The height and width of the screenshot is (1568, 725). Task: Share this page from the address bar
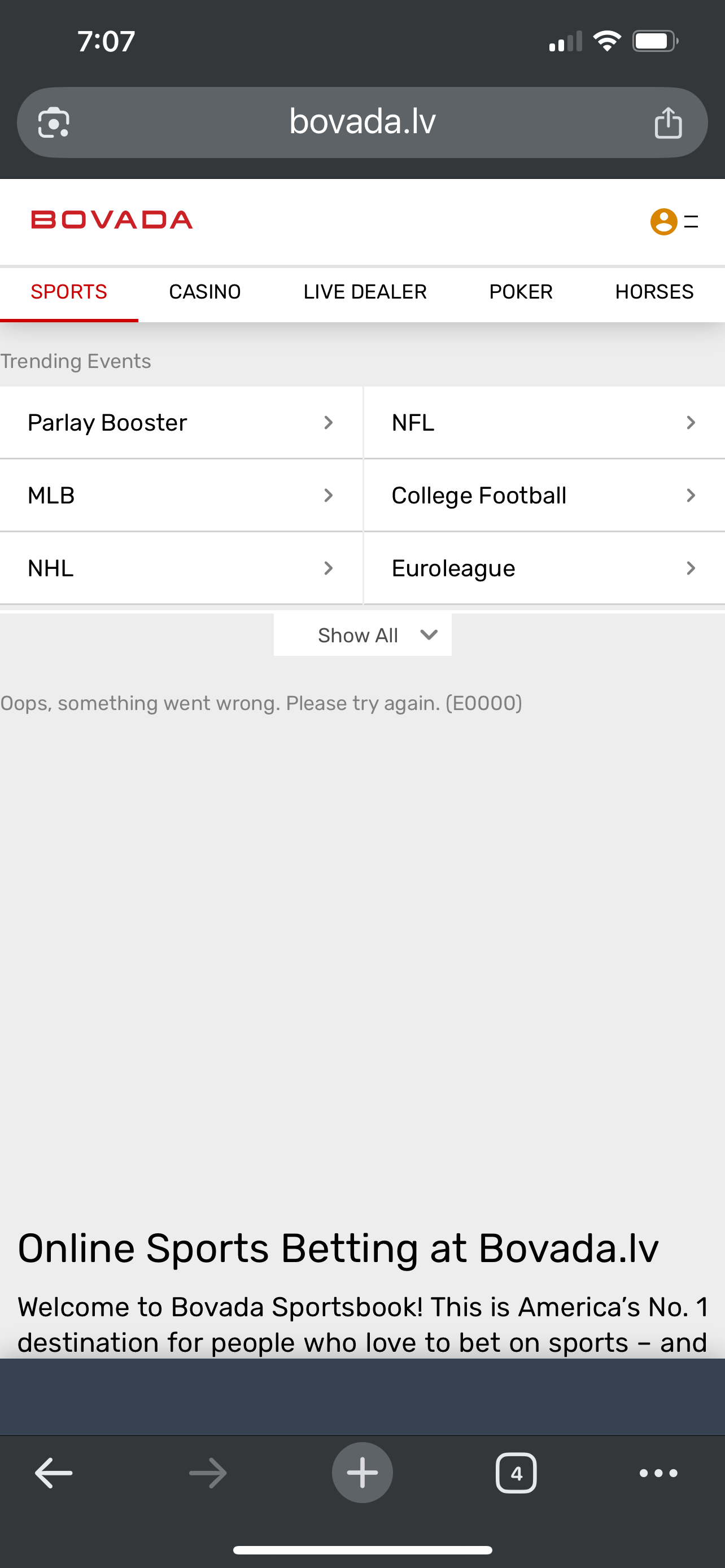pos(668,122)
